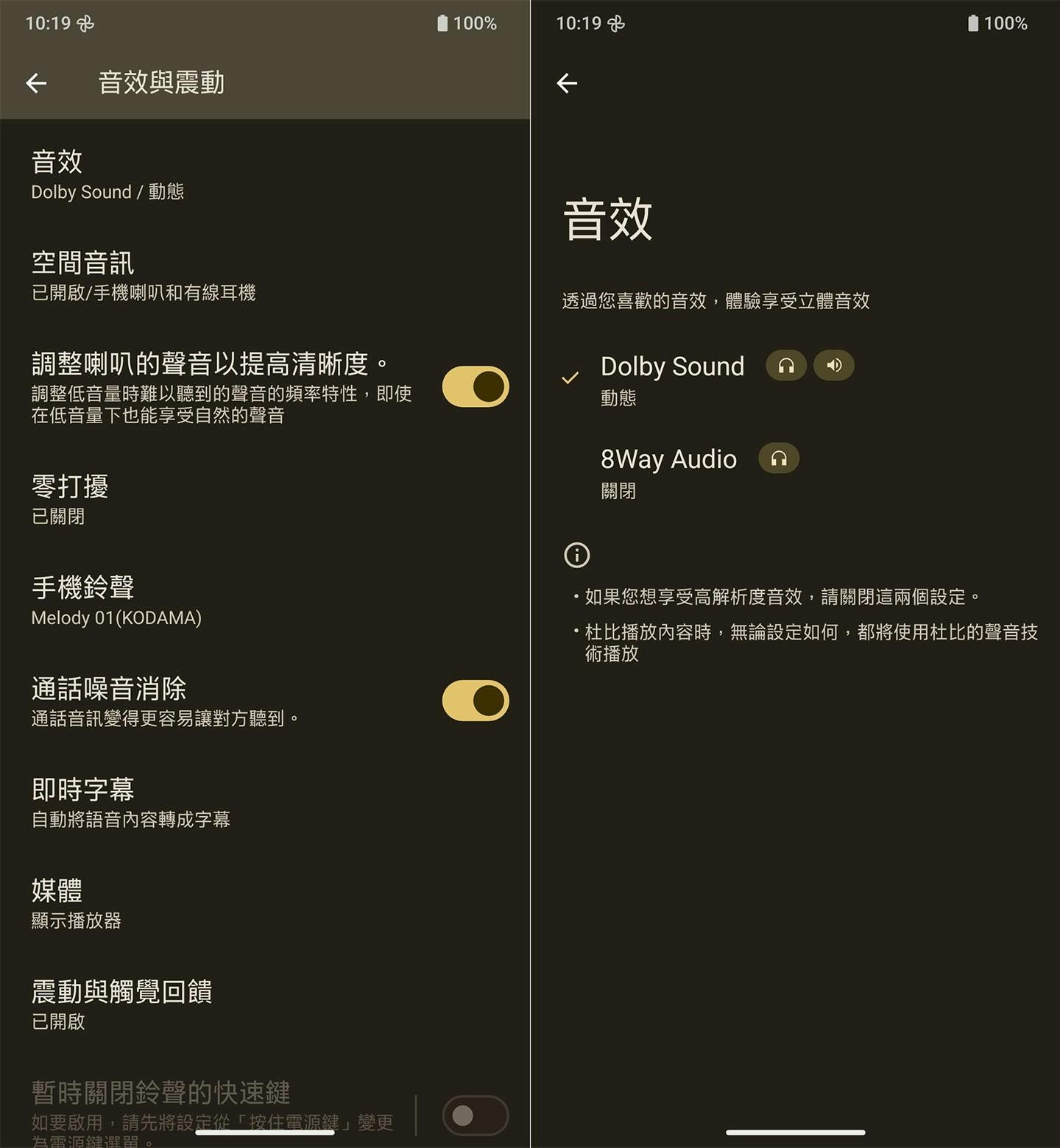The image size is (1060, 1148).
Task: Disable the 通話噪音消除 switch
Action: [475, 701]
